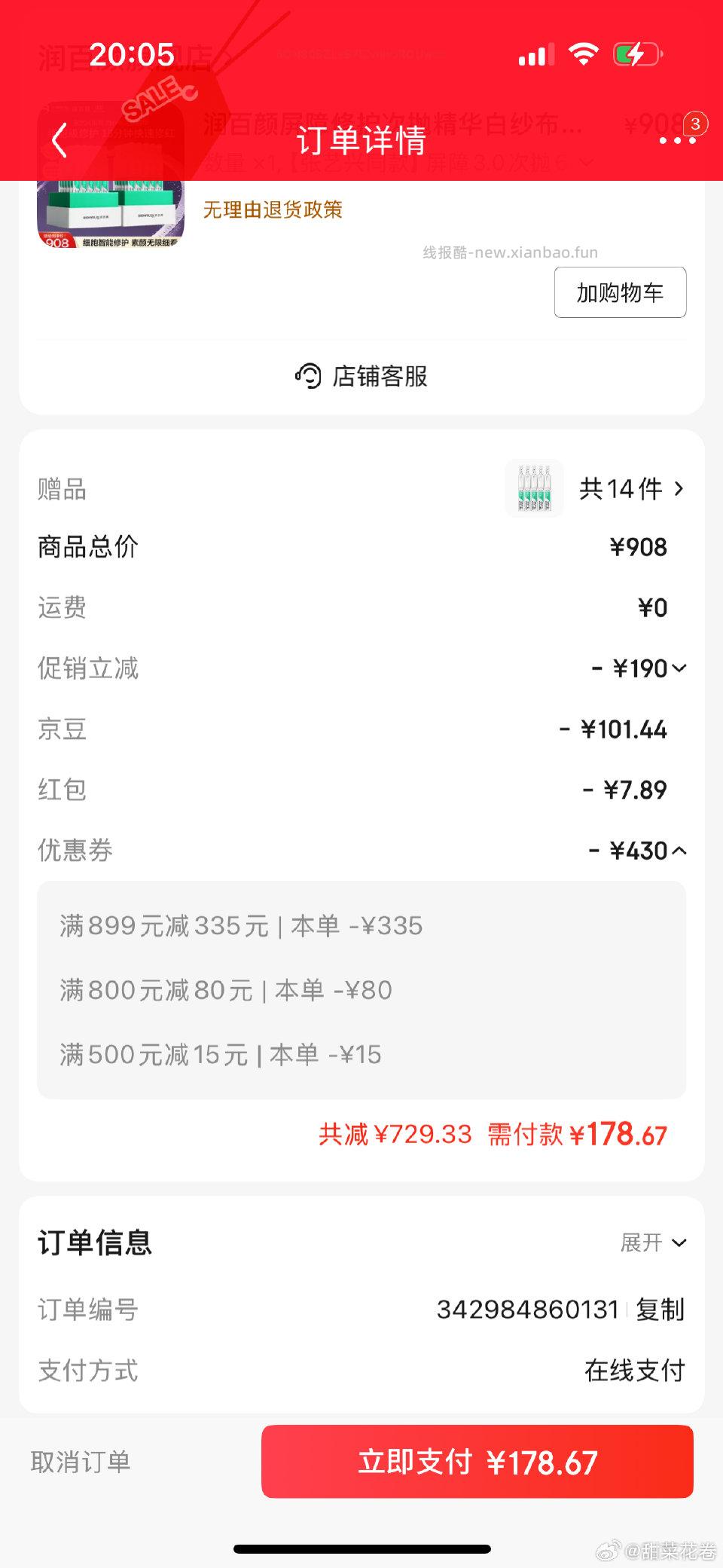723x1568 pixels.
Task: Tap the back arrow in the header
Action: coord(59,140)
